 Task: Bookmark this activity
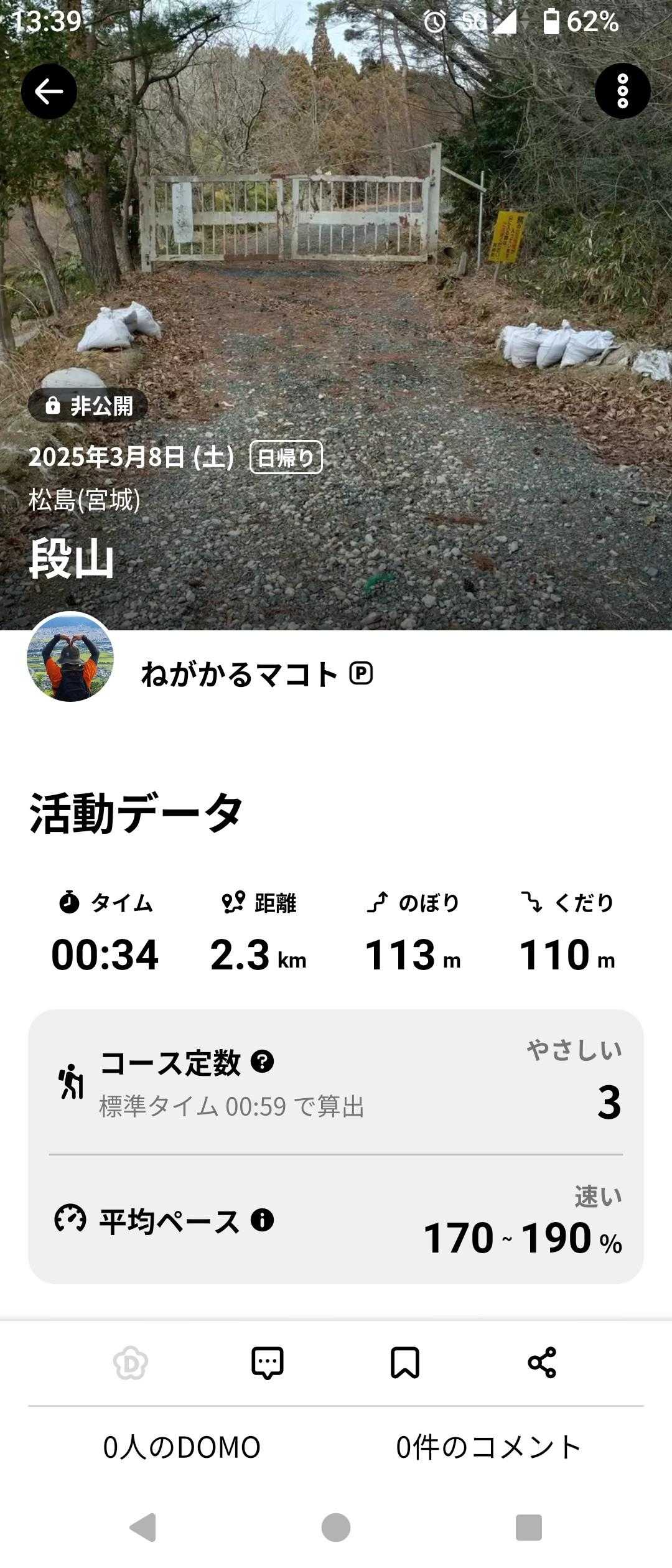[x=404, y=1363]
